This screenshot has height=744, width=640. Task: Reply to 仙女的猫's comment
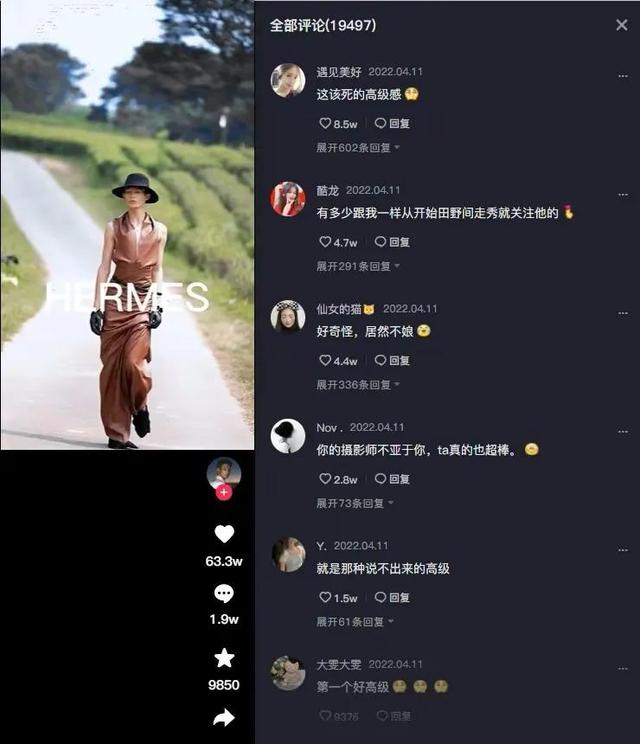[x=392, y=360]
